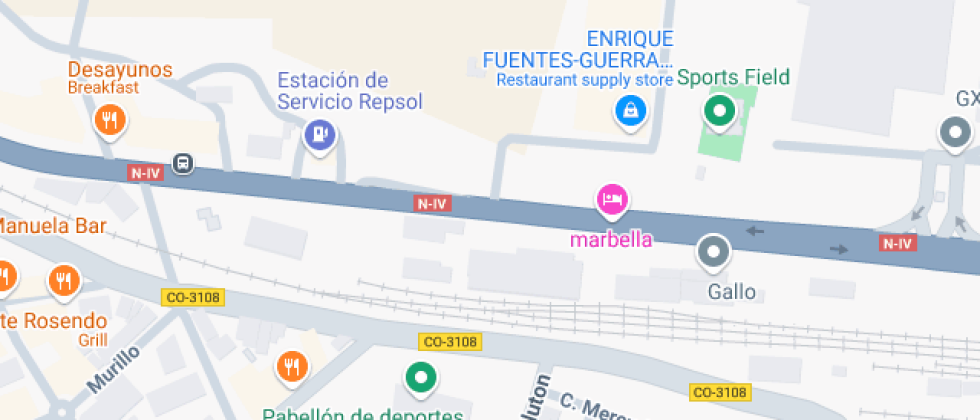Viewport: 980px width, 420px height.
Task: Select the pink marbella hotel pin
Action: point(612,200)
